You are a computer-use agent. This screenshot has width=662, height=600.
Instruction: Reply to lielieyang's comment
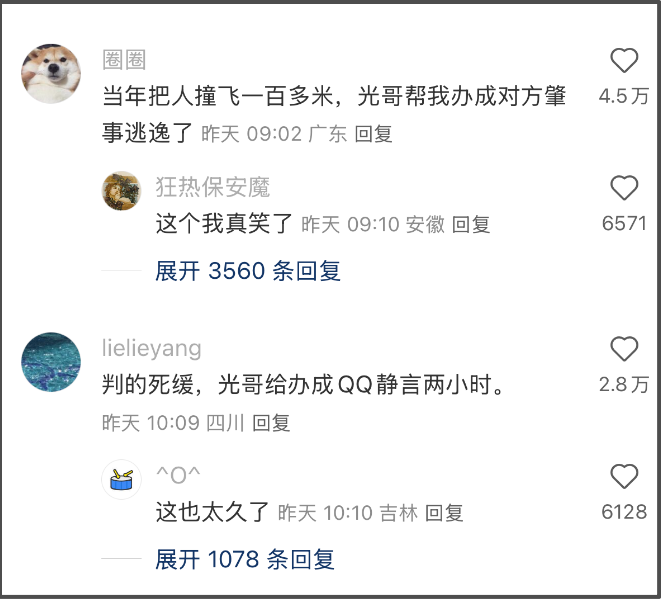pos(271,424)
